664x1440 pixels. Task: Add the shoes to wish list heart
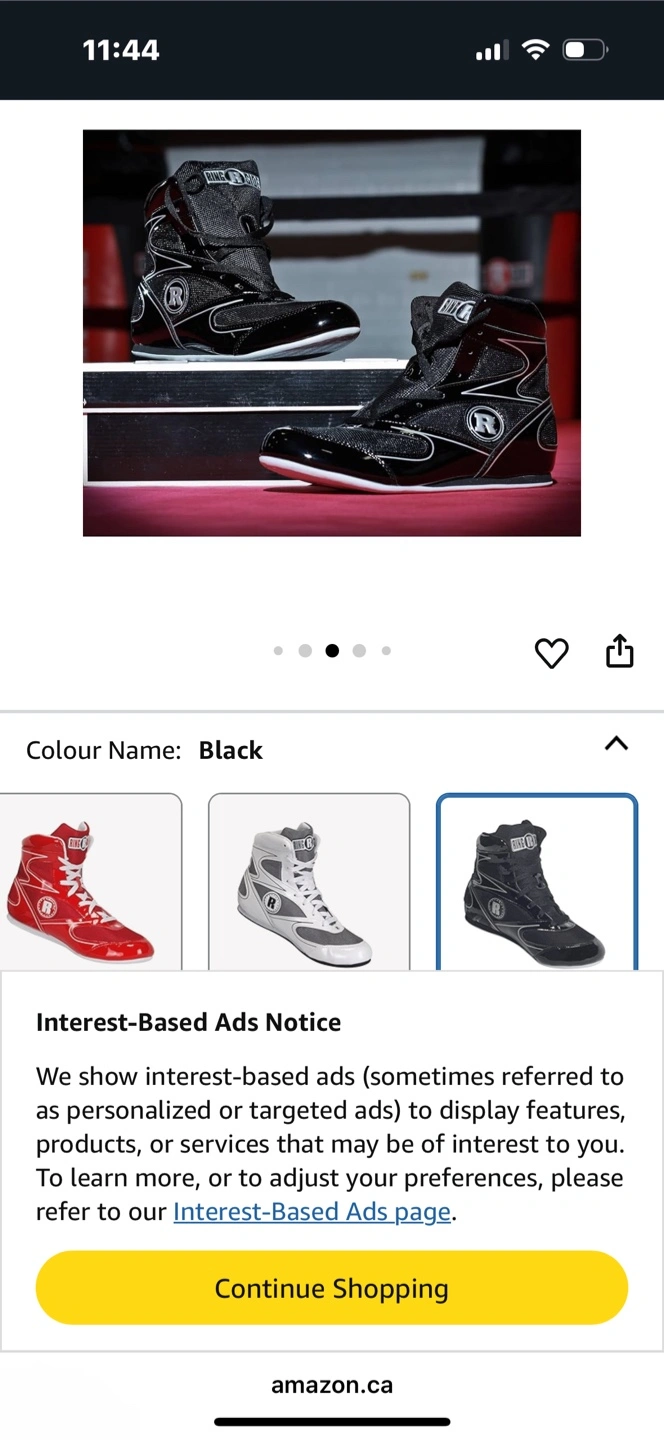pos(551,653)
